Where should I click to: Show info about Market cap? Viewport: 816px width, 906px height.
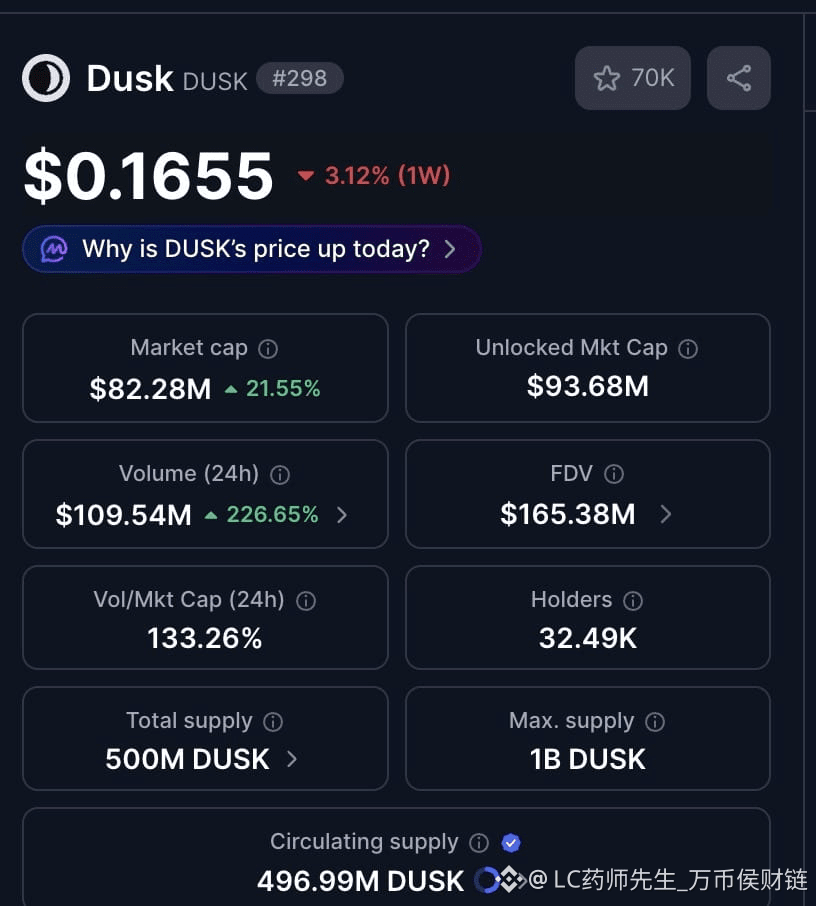click(x=268, y=349)
